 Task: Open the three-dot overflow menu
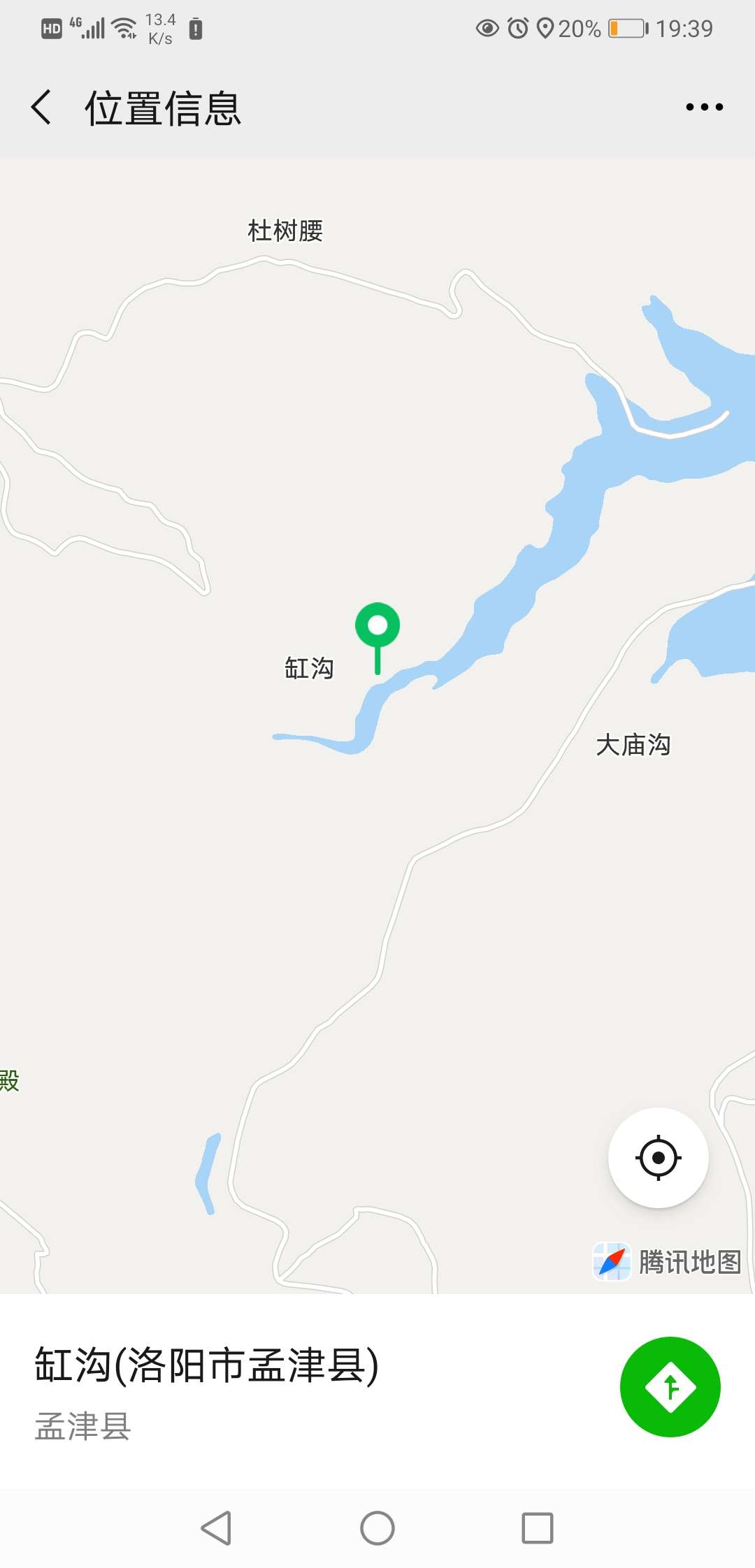[704, 107]
